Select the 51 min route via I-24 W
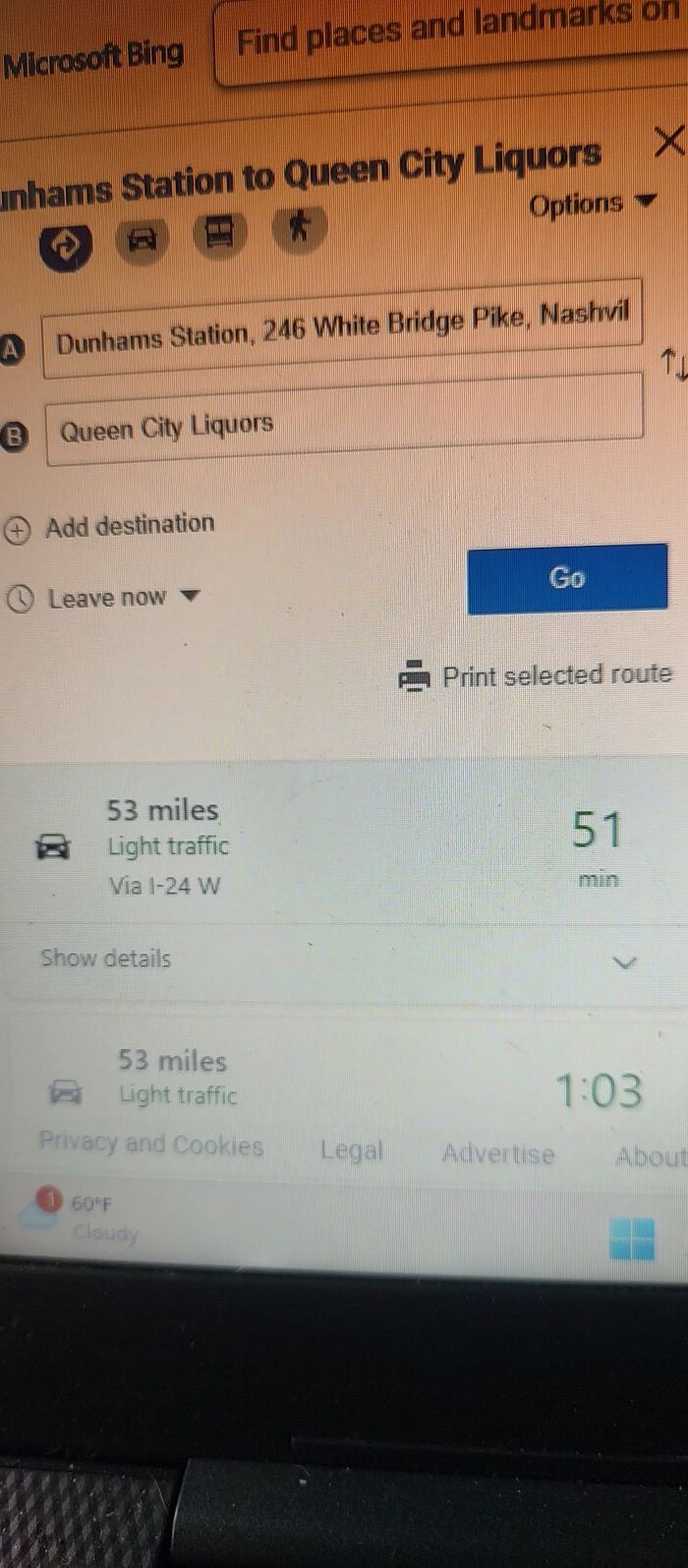The height and width of the screenshot is (1568, 688). coord(344,845)
